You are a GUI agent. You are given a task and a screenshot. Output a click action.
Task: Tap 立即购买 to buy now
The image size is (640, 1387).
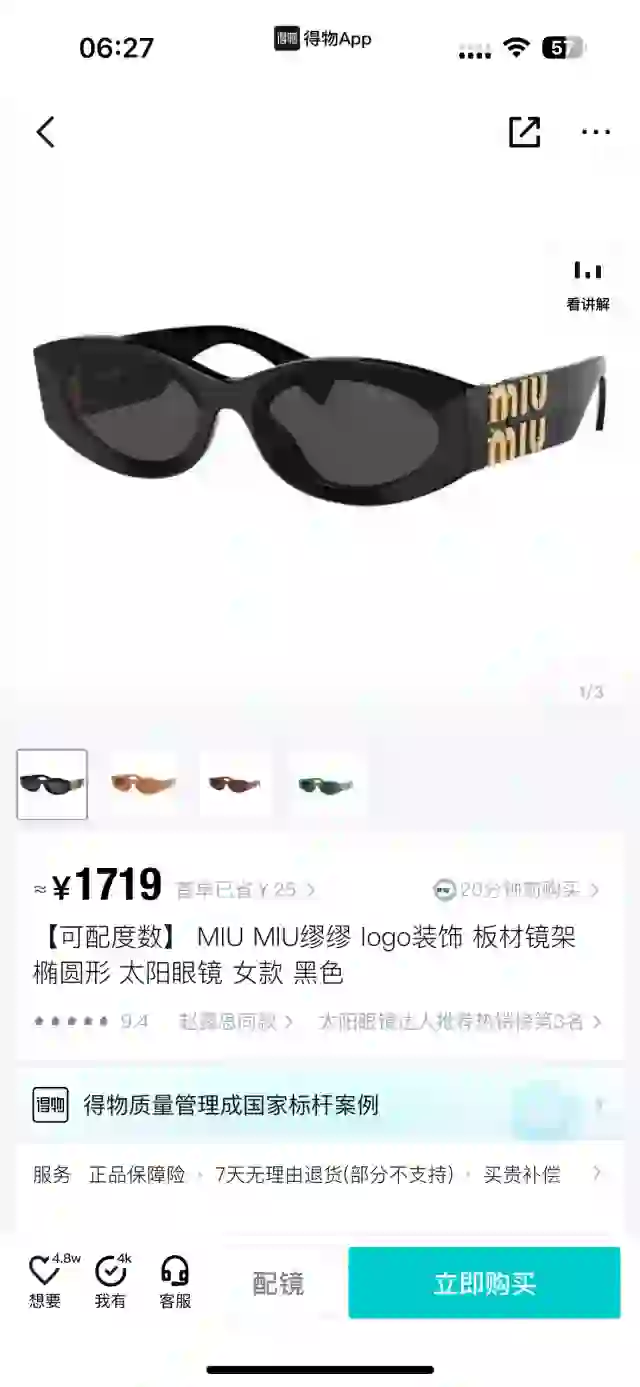pyautogui.click(x=484, y=1283)
